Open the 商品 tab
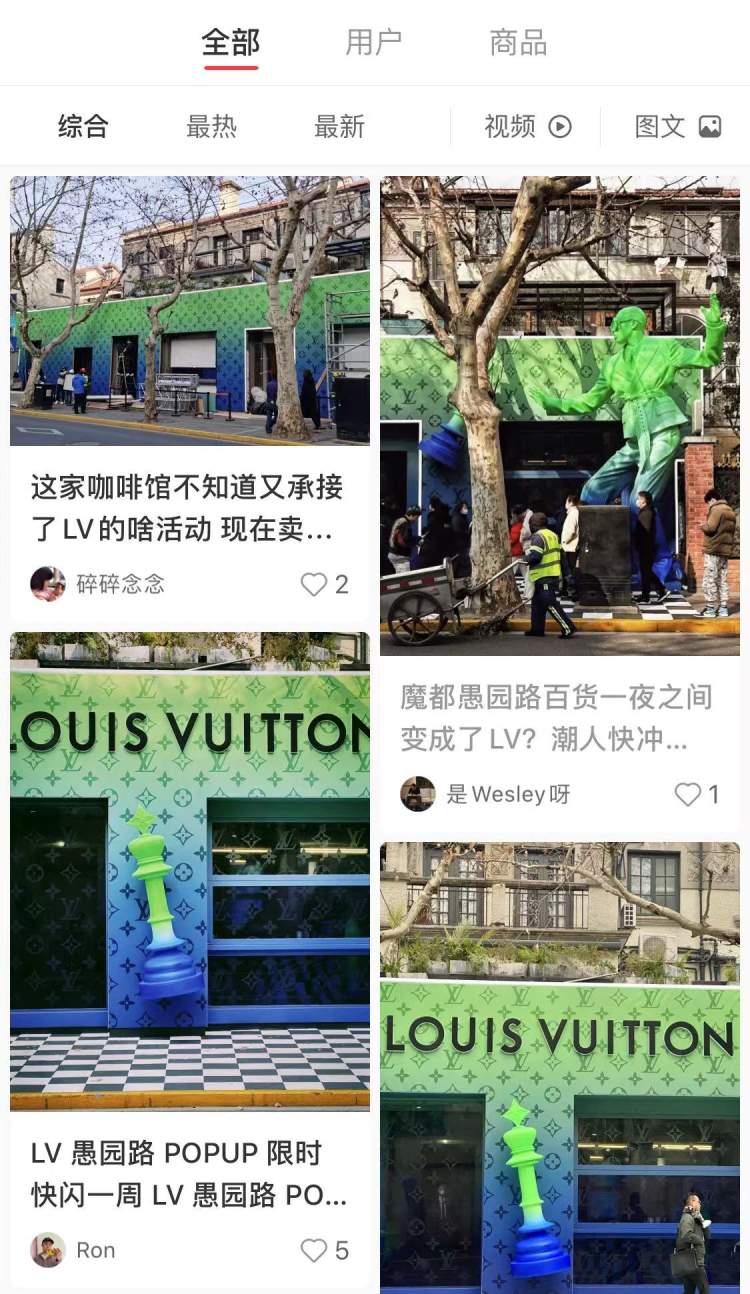This screenshot has height=1294, width=750. tap(518, 43)
